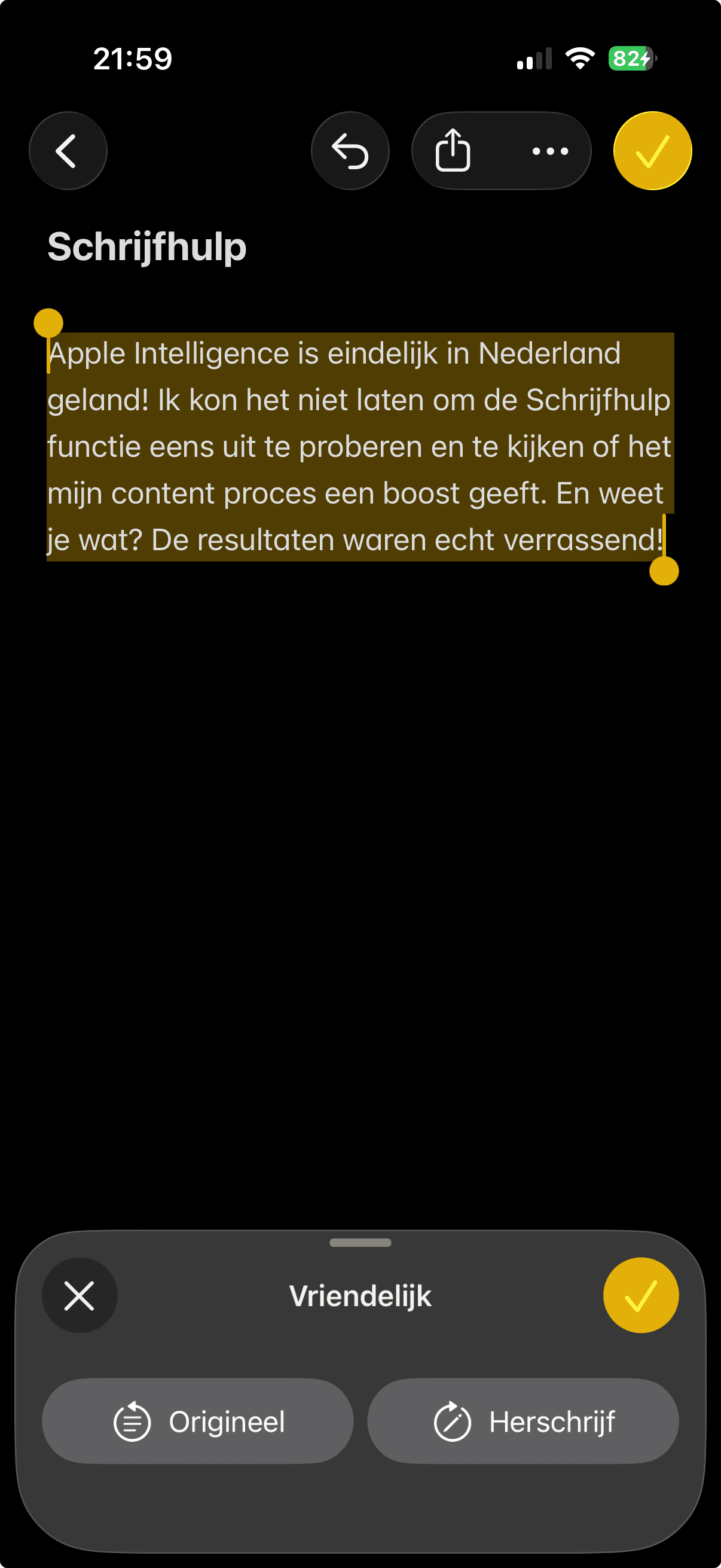
Task: Undo the last change
Action: coord(350,151)
